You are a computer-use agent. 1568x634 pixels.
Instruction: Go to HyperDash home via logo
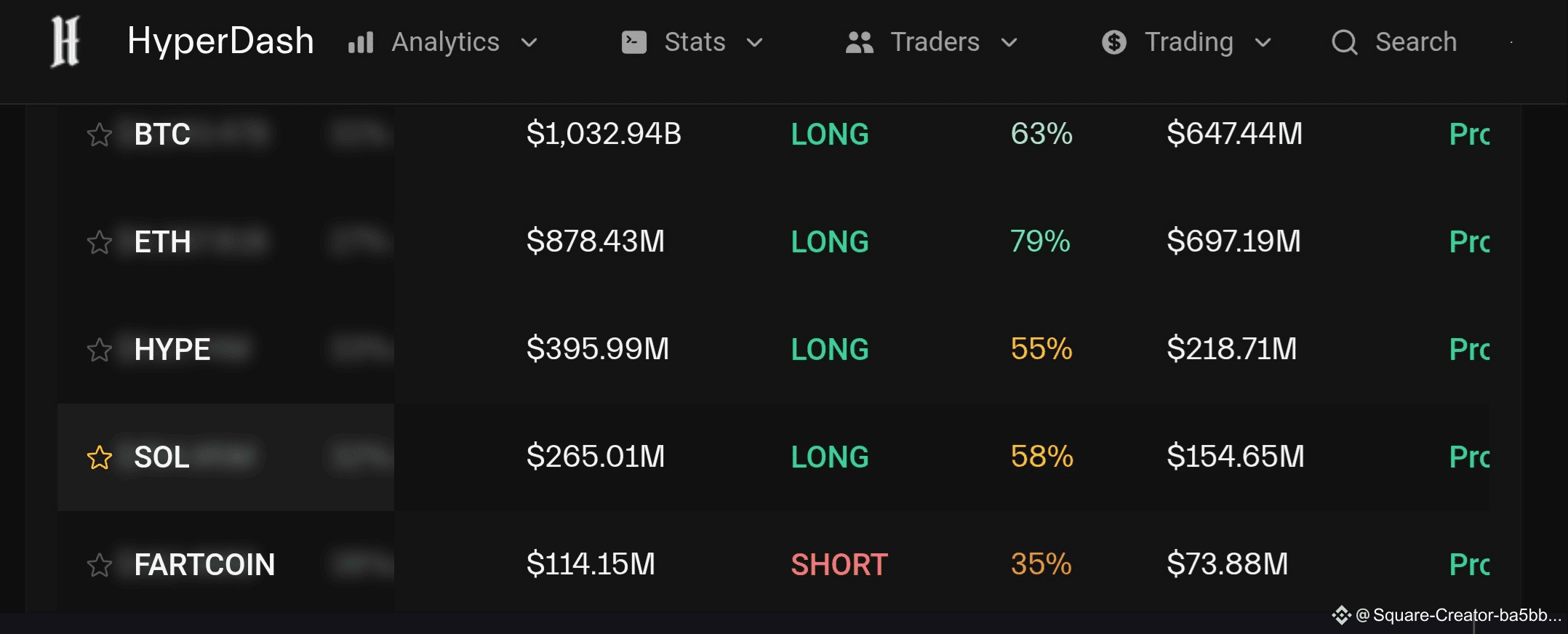(65, 41)
